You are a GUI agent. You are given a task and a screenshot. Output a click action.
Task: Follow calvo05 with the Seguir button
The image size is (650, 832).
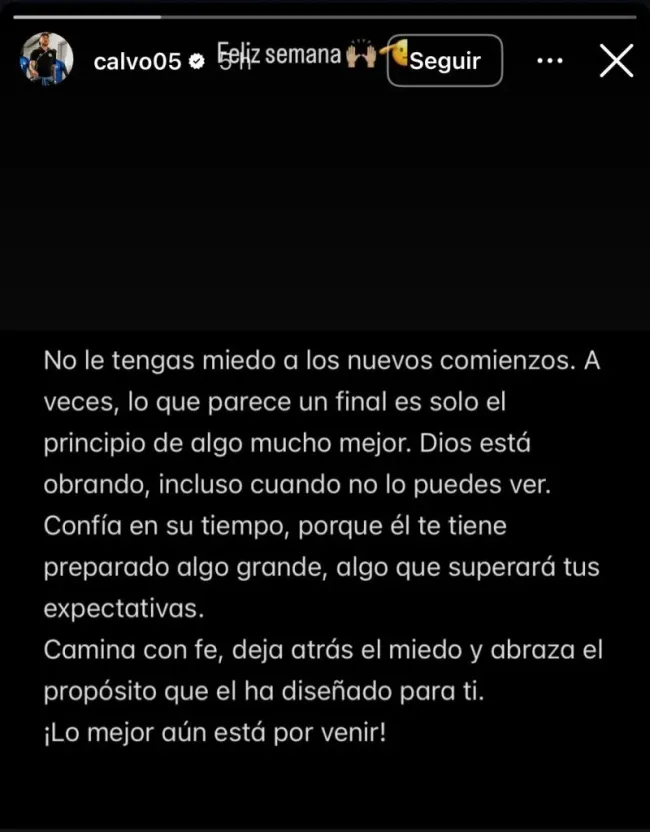pos(445,61)
